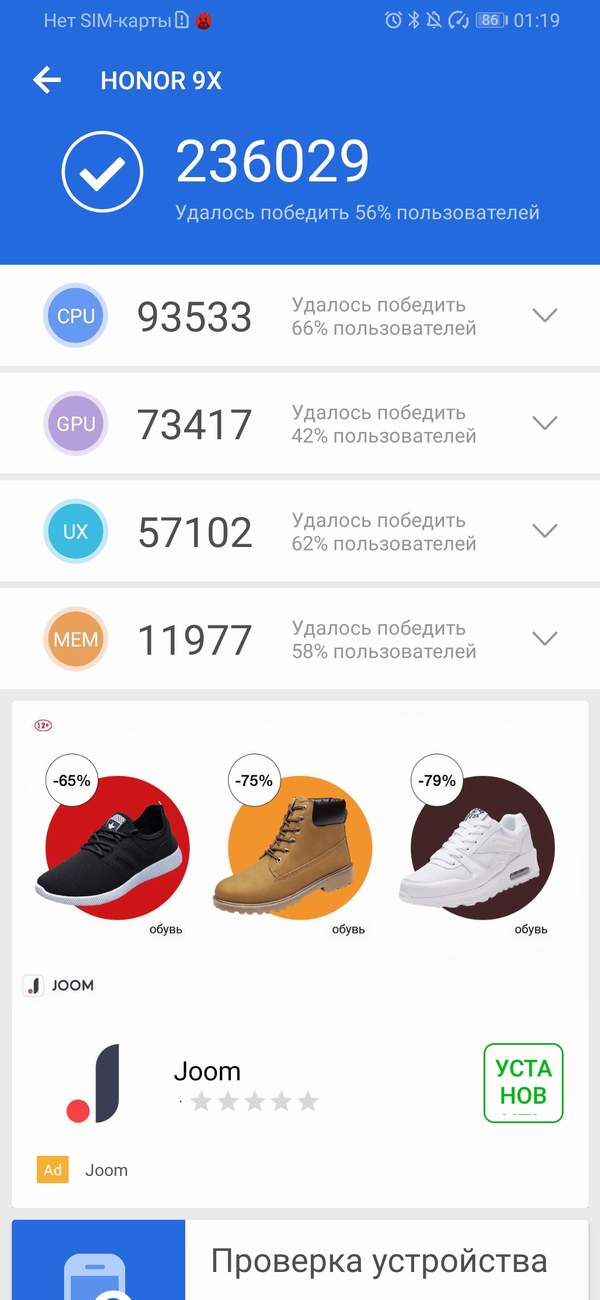Expand the MEM score details
The height and width of the screenshot is (1300, 600).
544,639
